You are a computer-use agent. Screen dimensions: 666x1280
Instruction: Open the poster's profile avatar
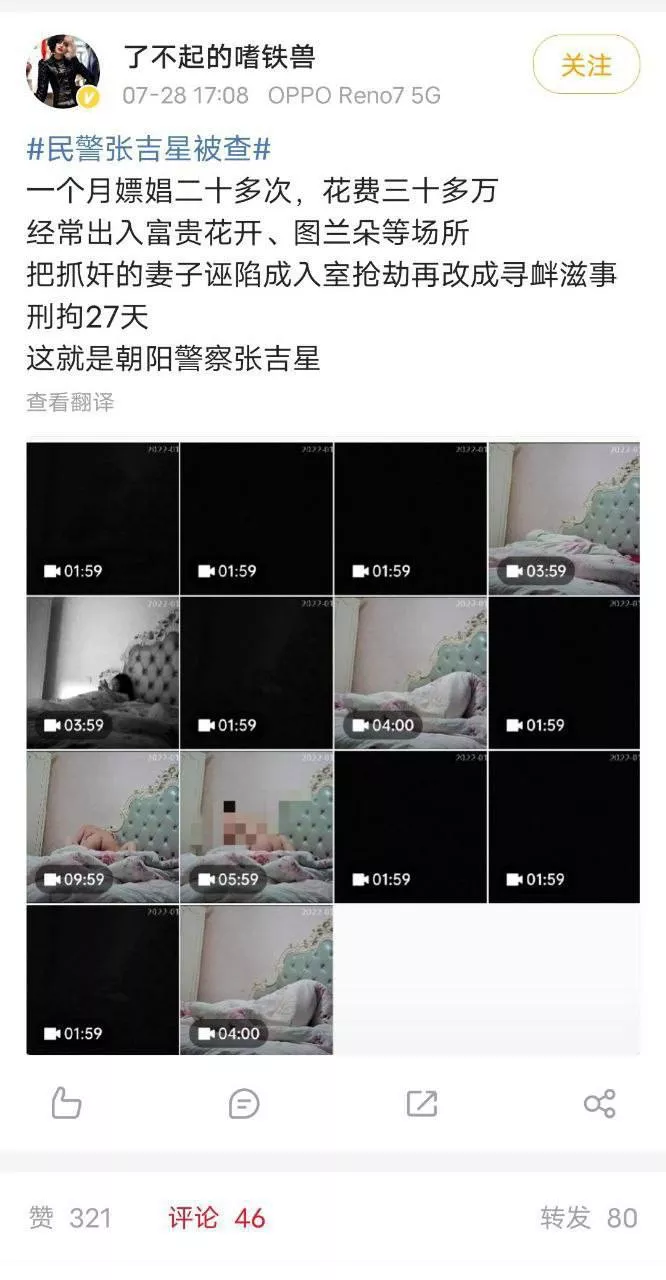pyautogui.click(x=64, y=72)
